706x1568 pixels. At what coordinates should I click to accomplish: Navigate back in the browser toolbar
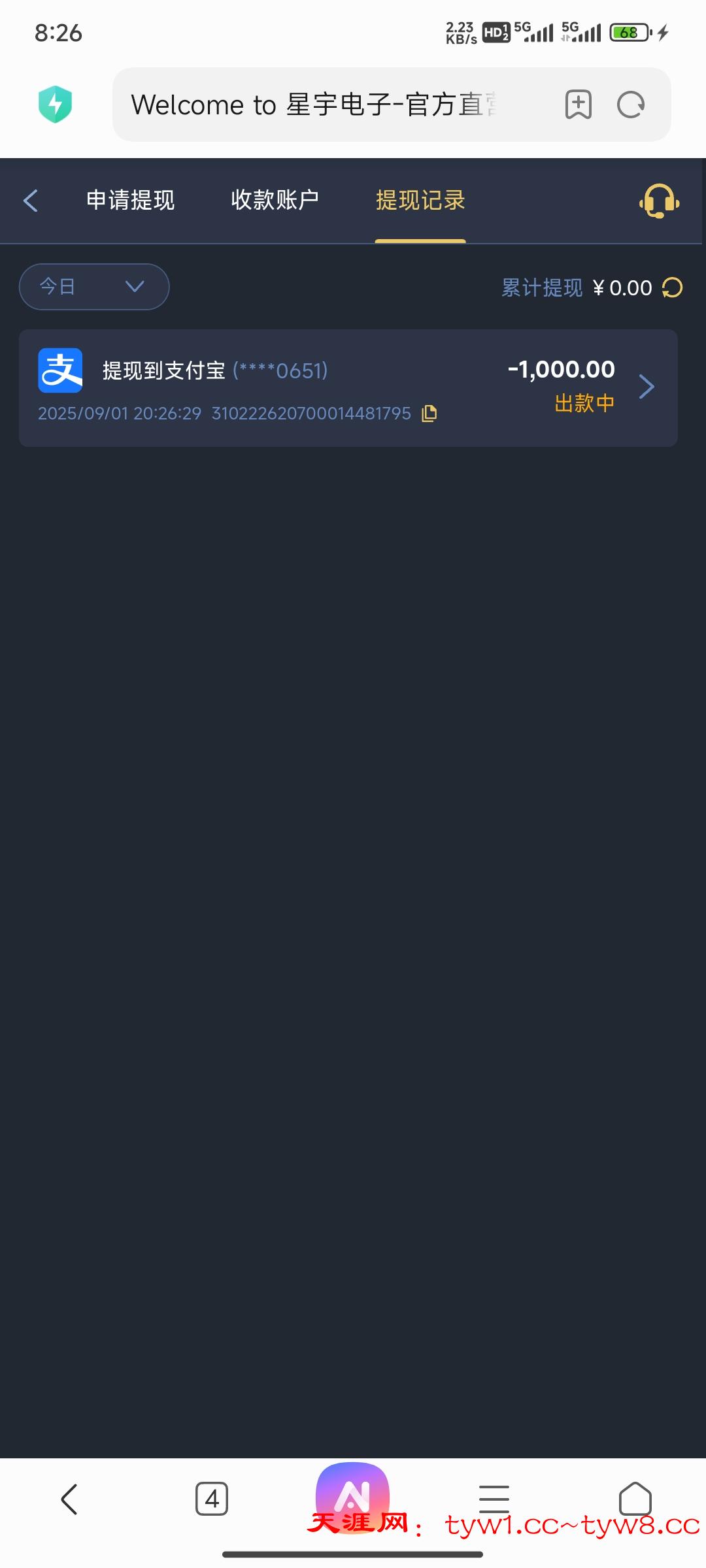pyautogui.click(x=70, y=1499)
